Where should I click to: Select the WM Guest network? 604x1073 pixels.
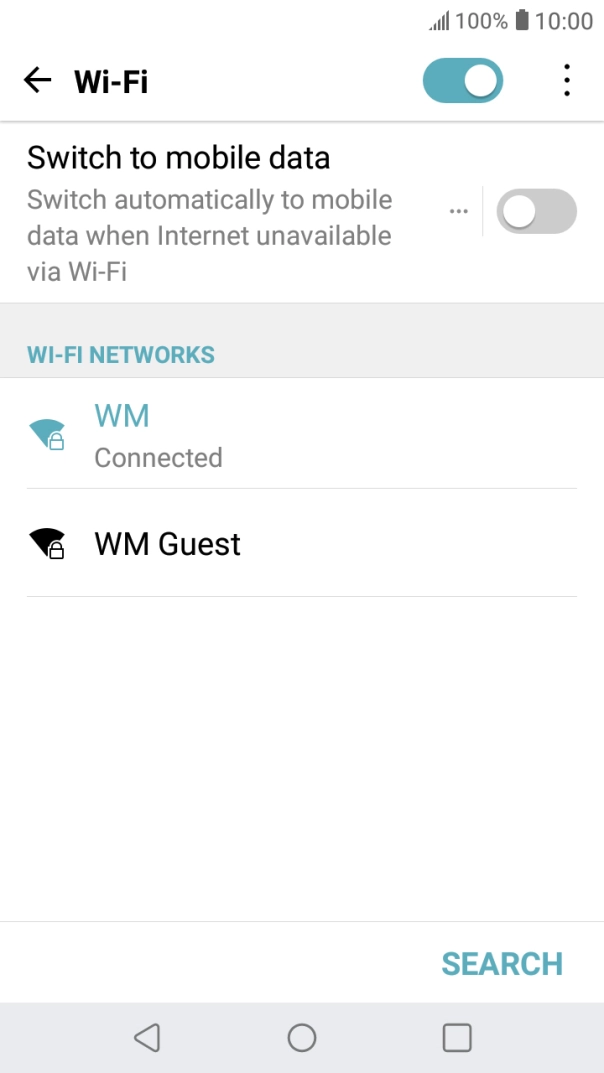[x=300, y=544]
